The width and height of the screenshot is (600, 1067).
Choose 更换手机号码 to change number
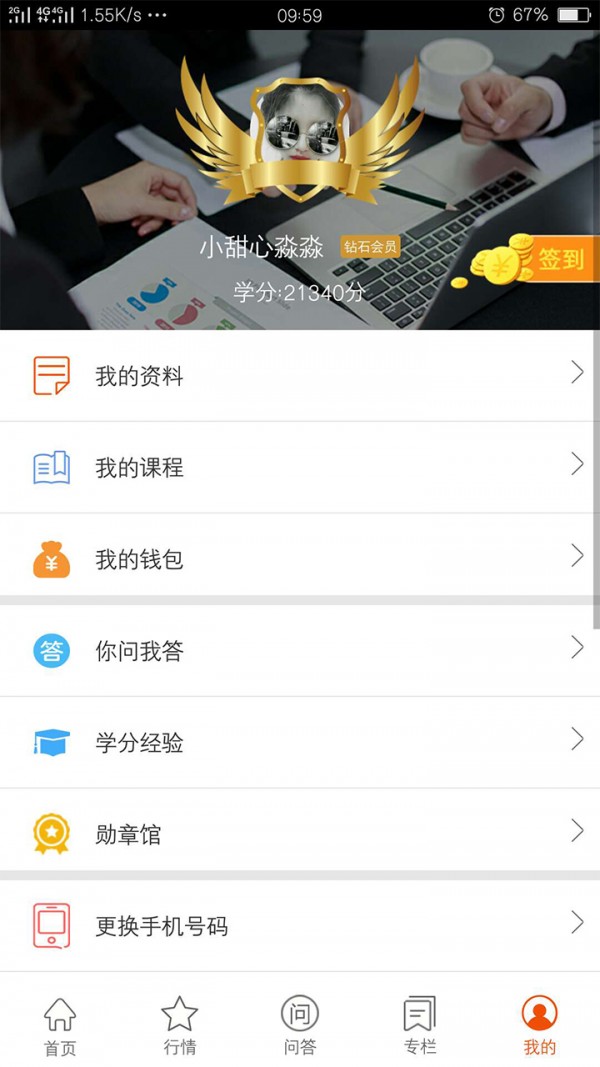[300, 925]
